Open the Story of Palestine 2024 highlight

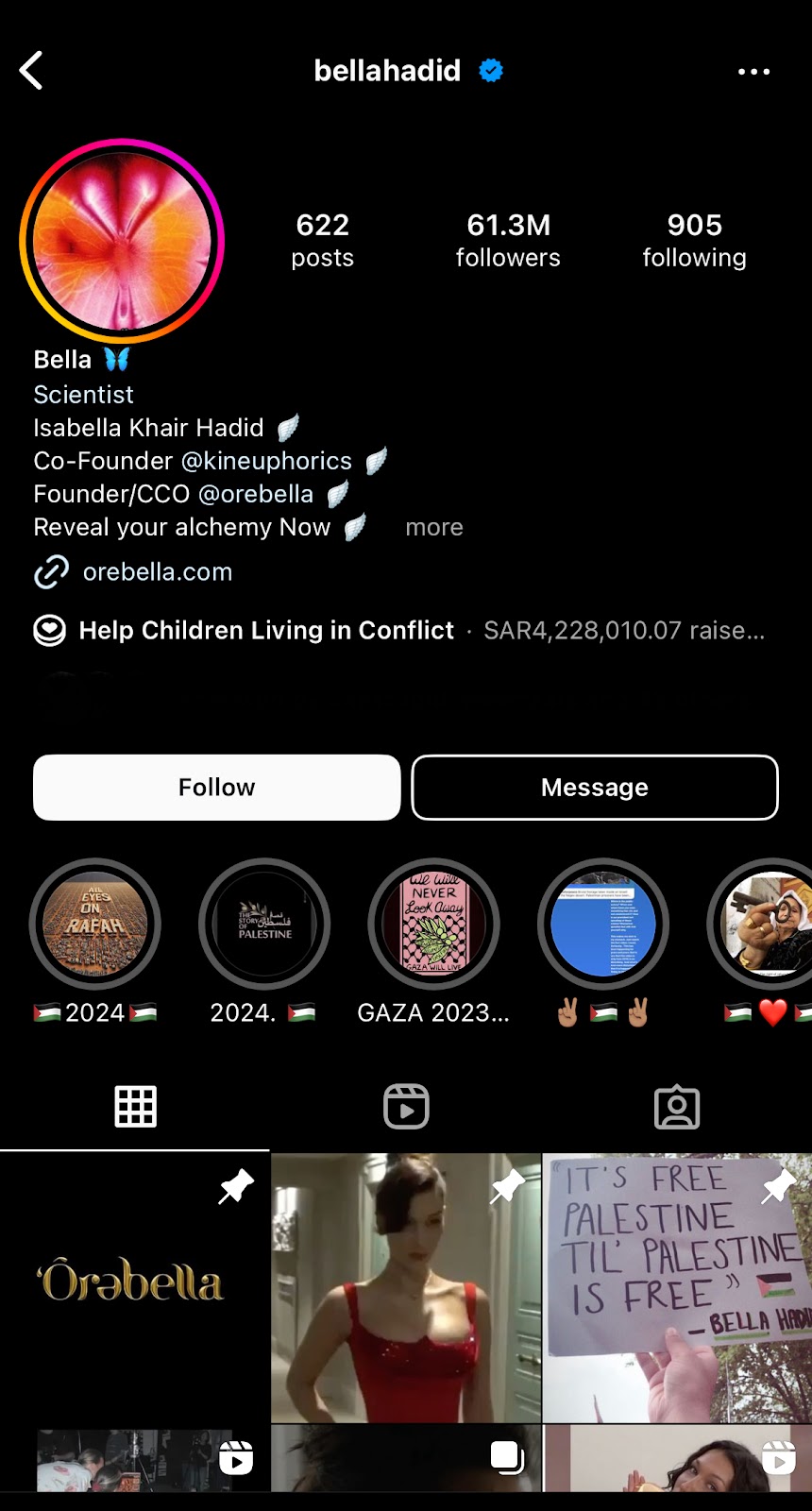[x=264, y=924]
